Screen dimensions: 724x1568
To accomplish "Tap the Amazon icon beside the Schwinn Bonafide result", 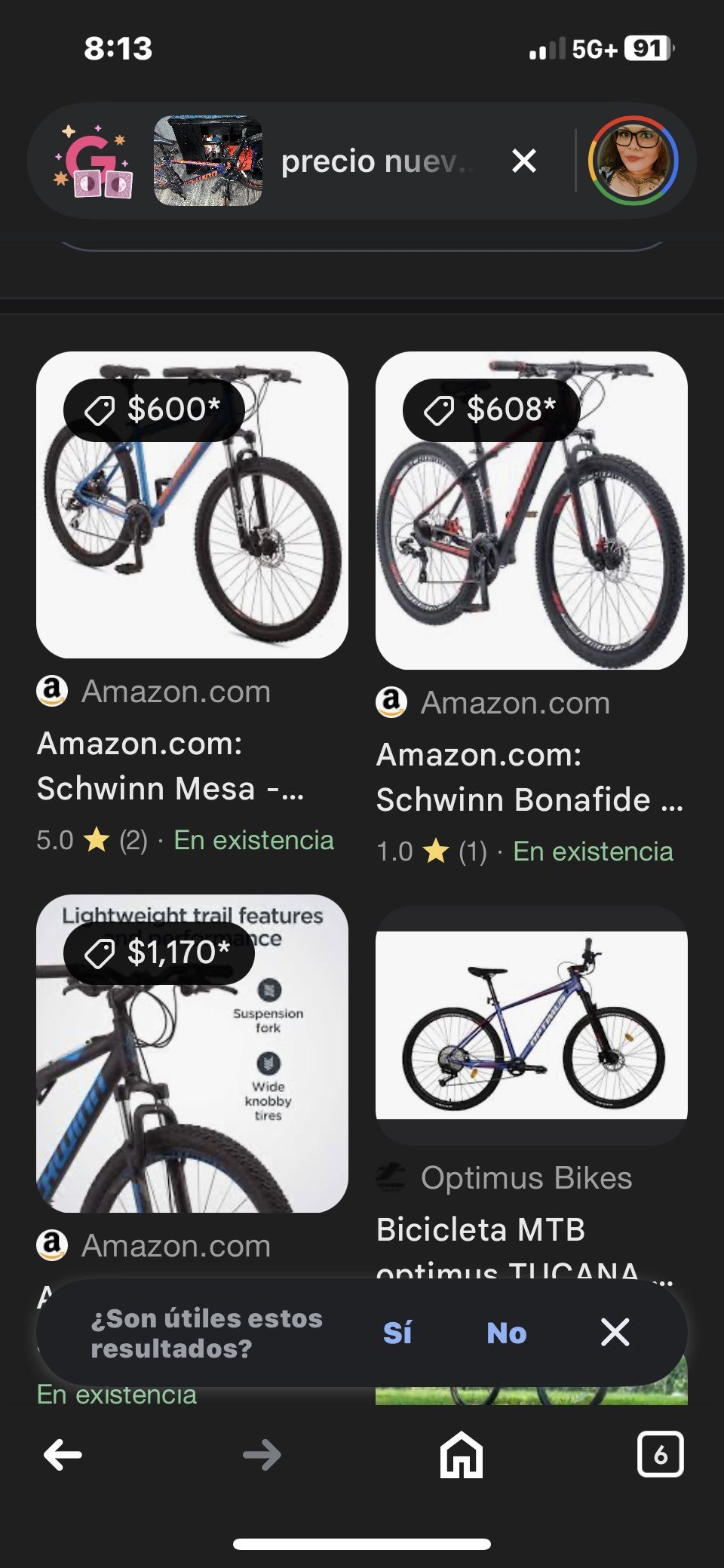I will tap(391, 702).
